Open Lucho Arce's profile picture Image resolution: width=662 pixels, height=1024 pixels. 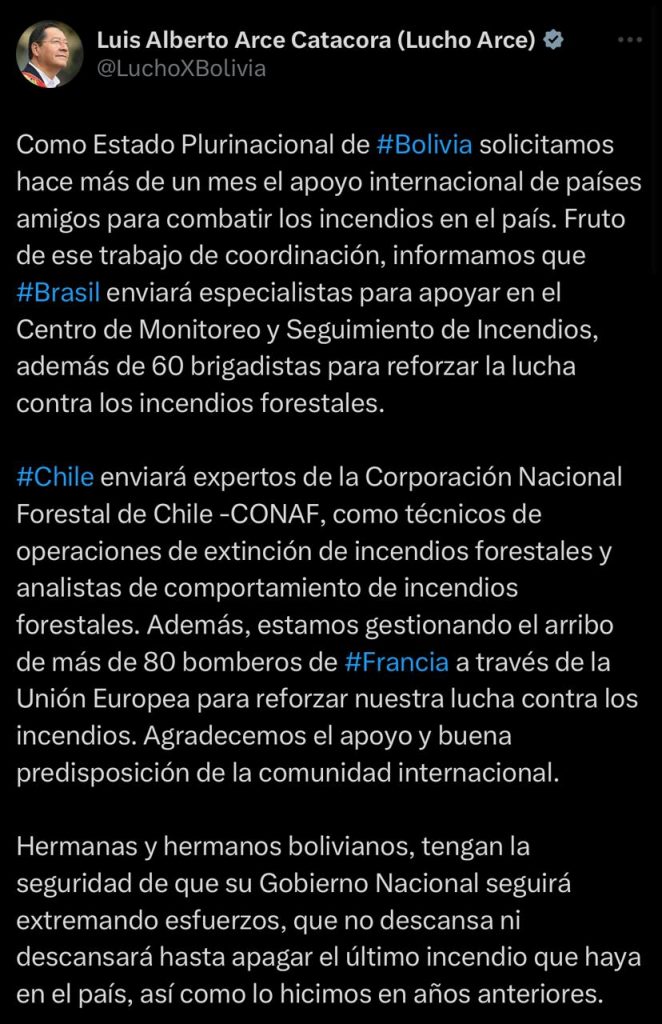(50, 54)
